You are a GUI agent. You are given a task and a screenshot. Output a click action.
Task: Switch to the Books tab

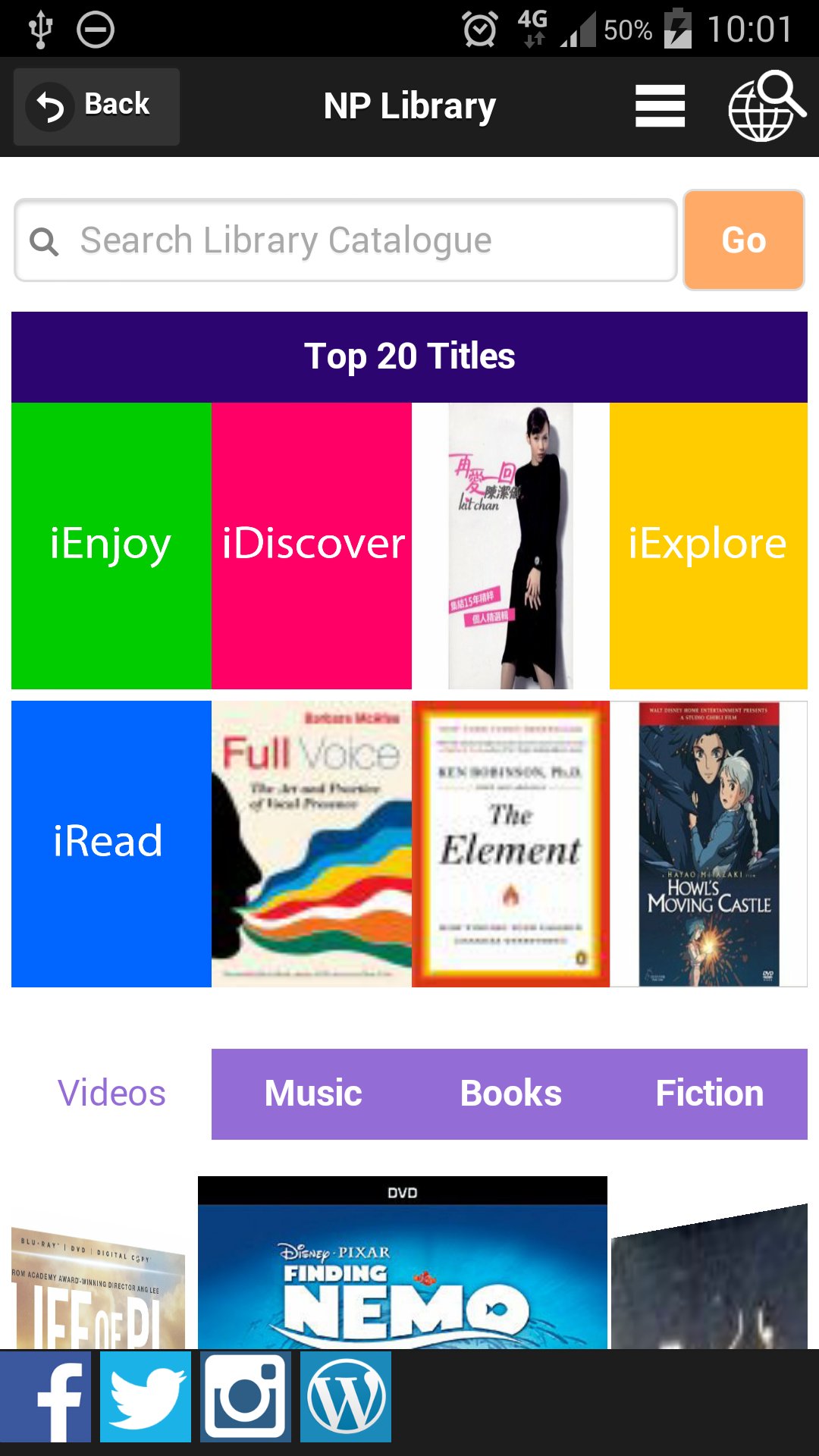point(511,1094)
